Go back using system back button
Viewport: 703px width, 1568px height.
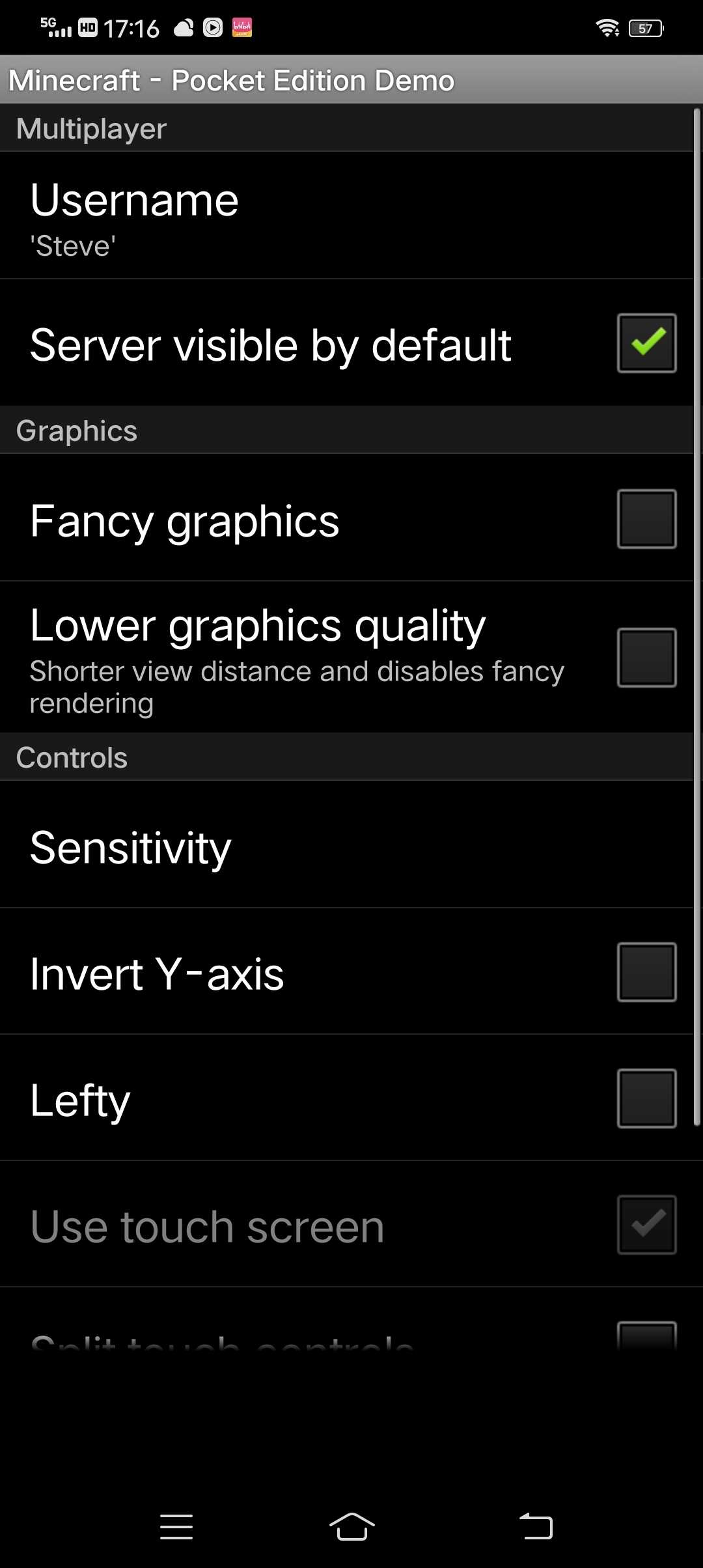(536, 1526)
